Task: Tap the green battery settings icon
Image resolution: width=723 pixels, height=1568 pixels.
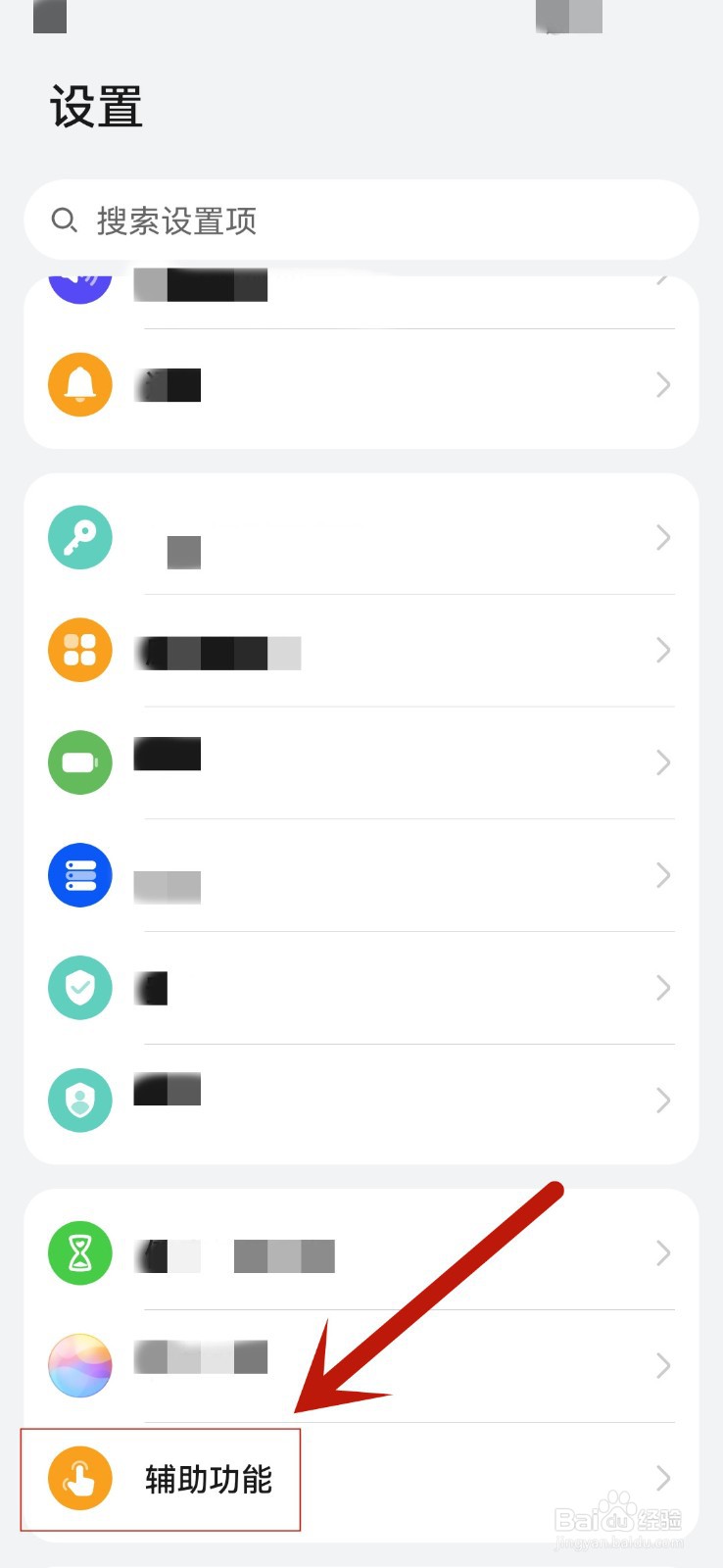Action: click(x=79, y=762)
